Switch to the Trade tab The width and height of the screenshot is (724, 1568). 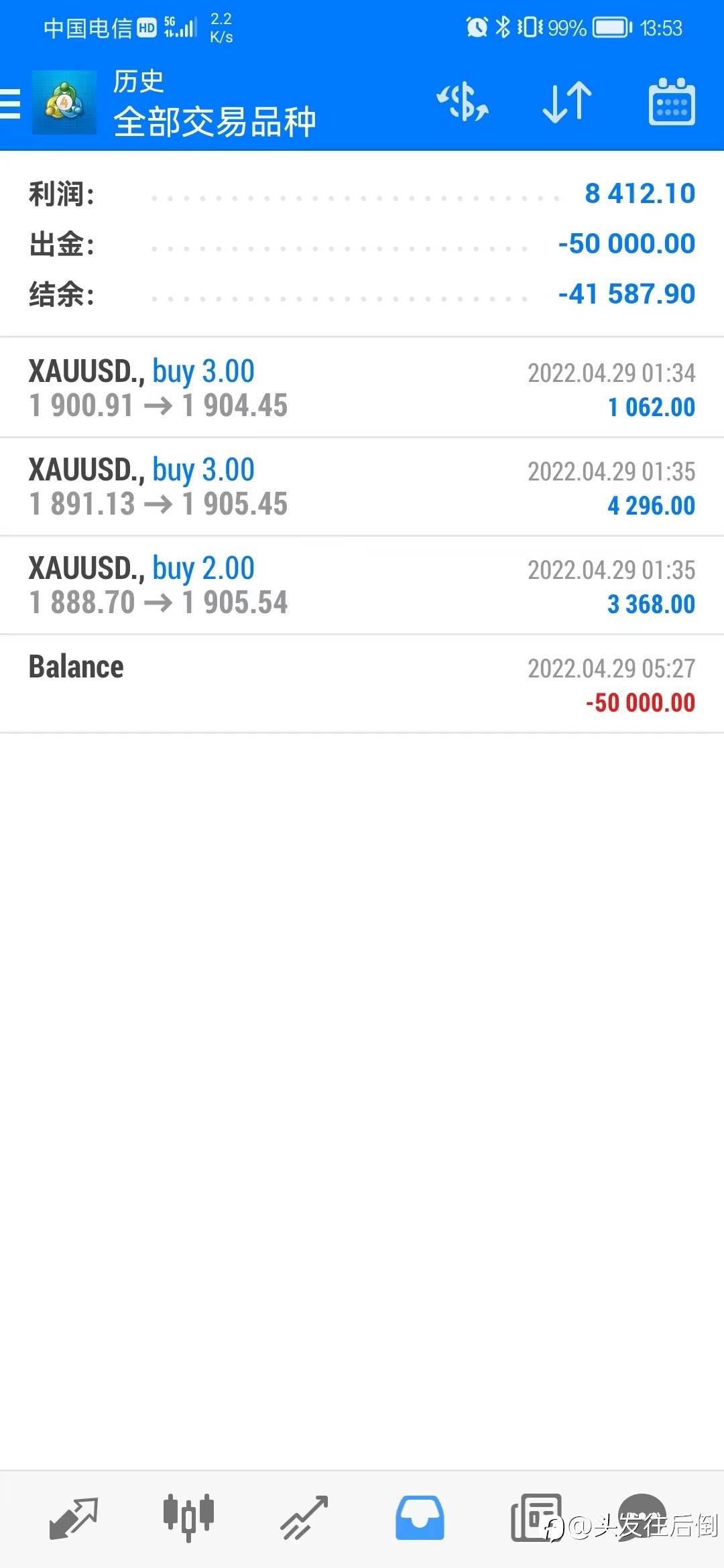(x=304, y=1518)
